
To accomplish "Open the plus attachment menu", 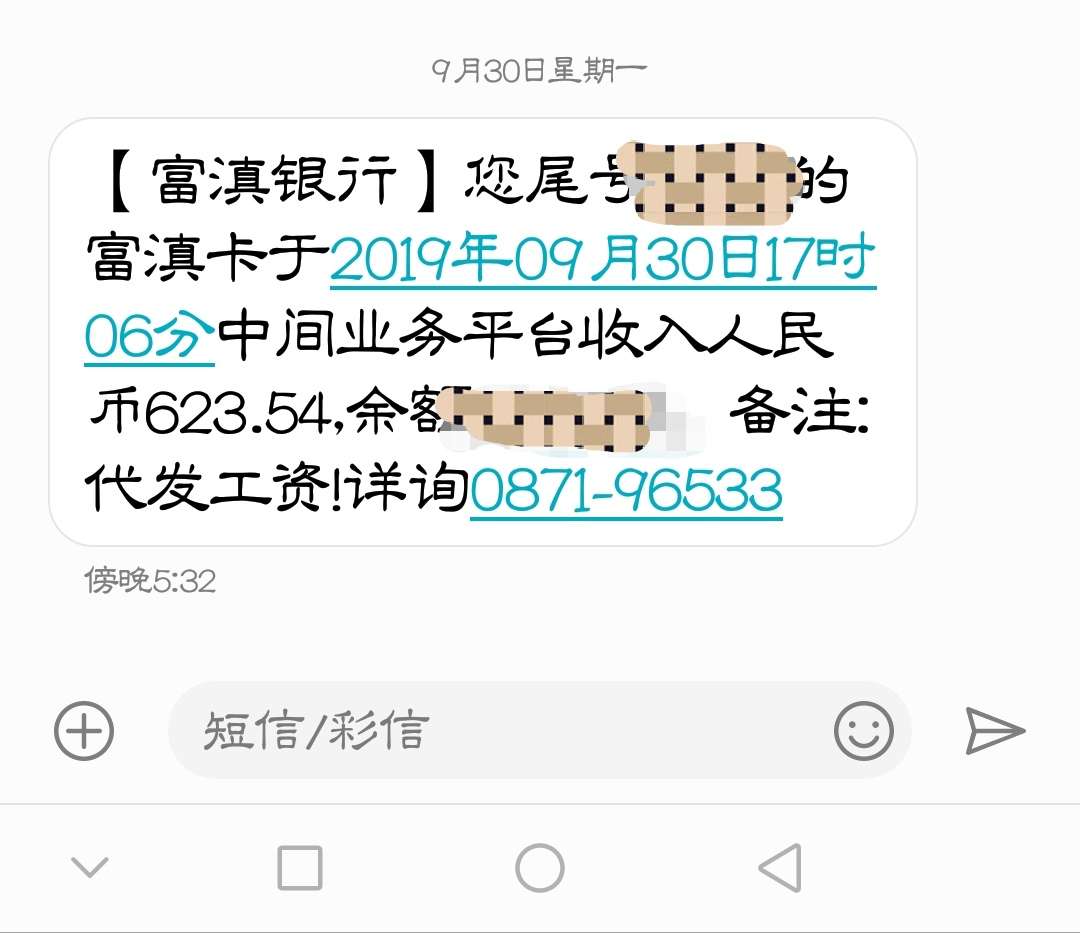I will (x=84, y=730).
